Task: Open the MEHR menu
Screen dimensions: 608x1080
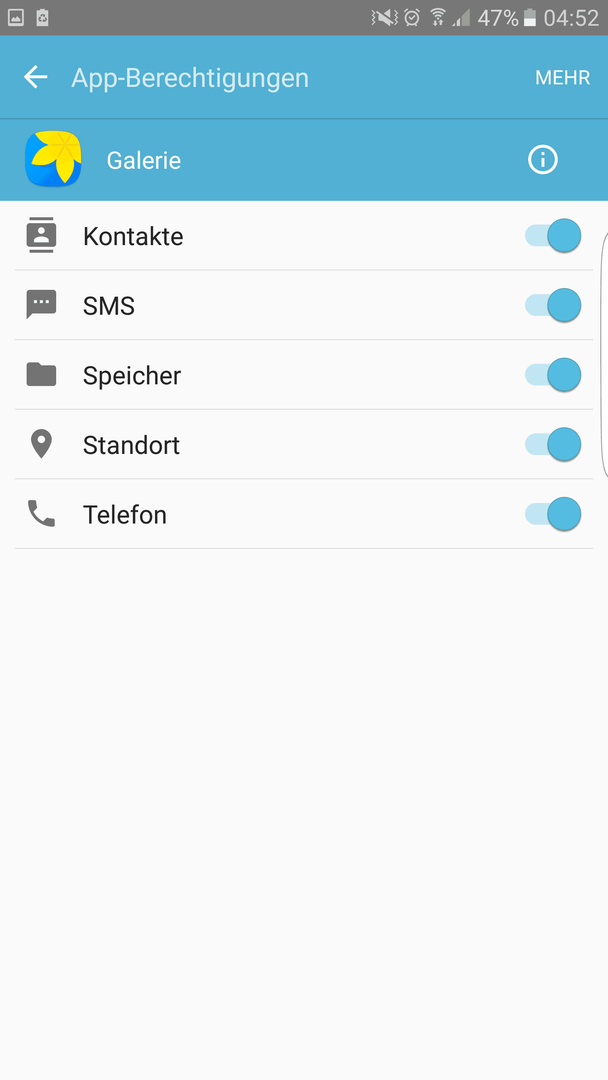Action: coord(563,78)
